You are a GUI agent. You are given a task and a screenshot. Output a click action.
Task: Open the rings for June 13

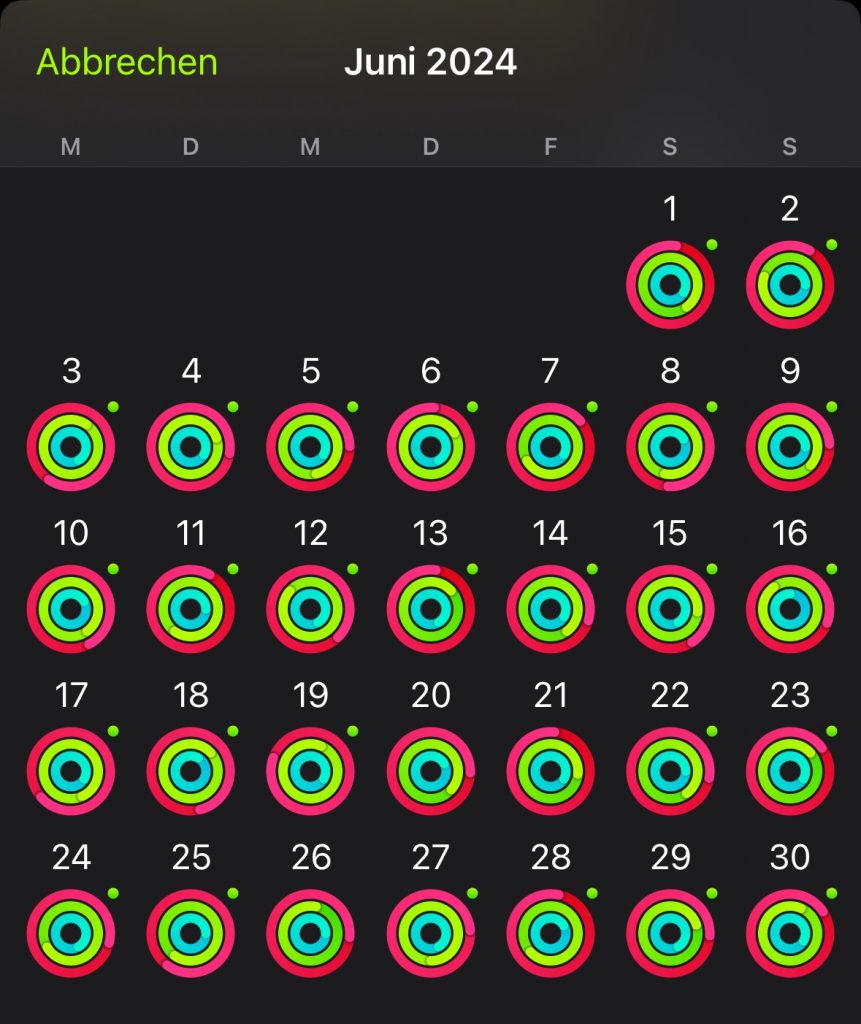click(x=430, y=609)
